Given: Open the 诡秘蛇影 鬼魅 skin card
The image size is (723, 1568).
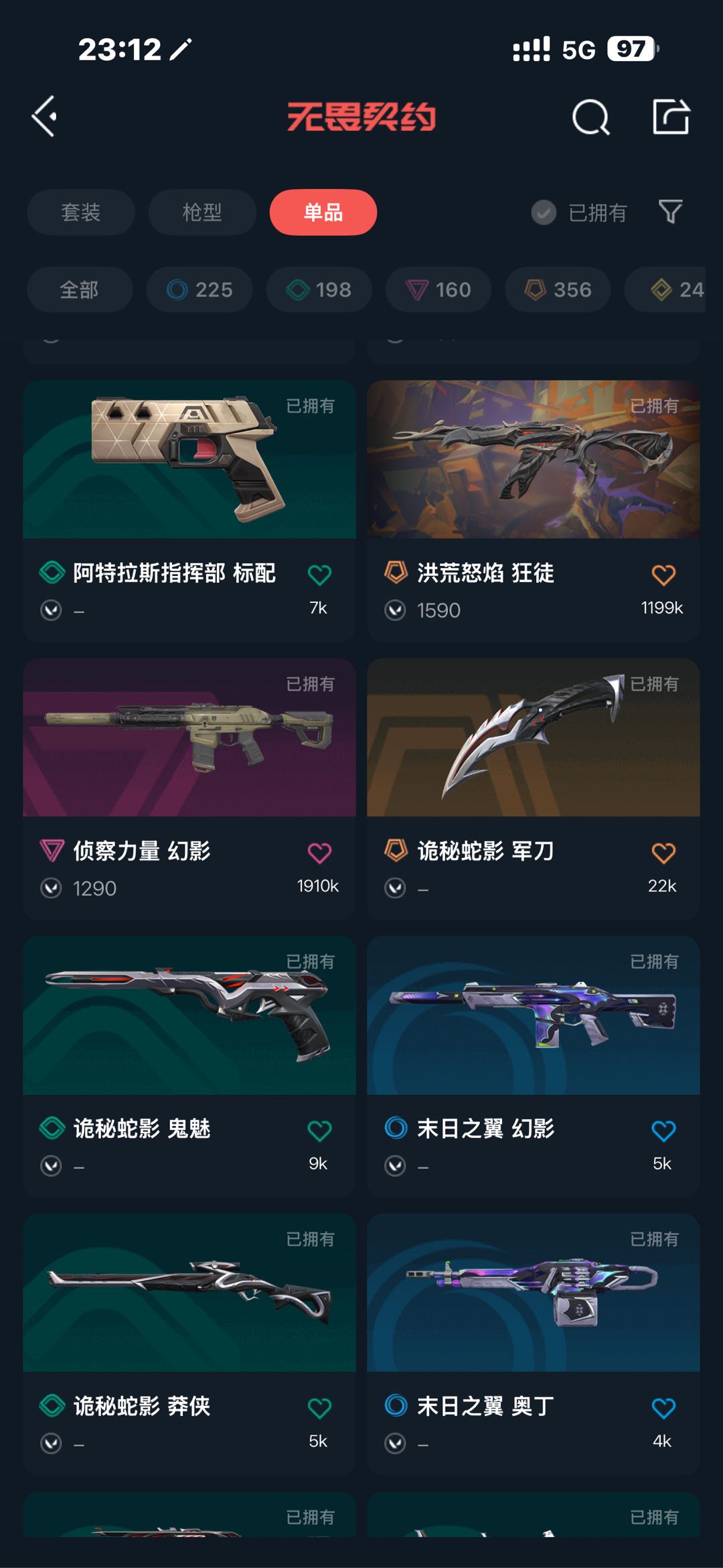Looking at the screenshot, I should coord(189,1067).
